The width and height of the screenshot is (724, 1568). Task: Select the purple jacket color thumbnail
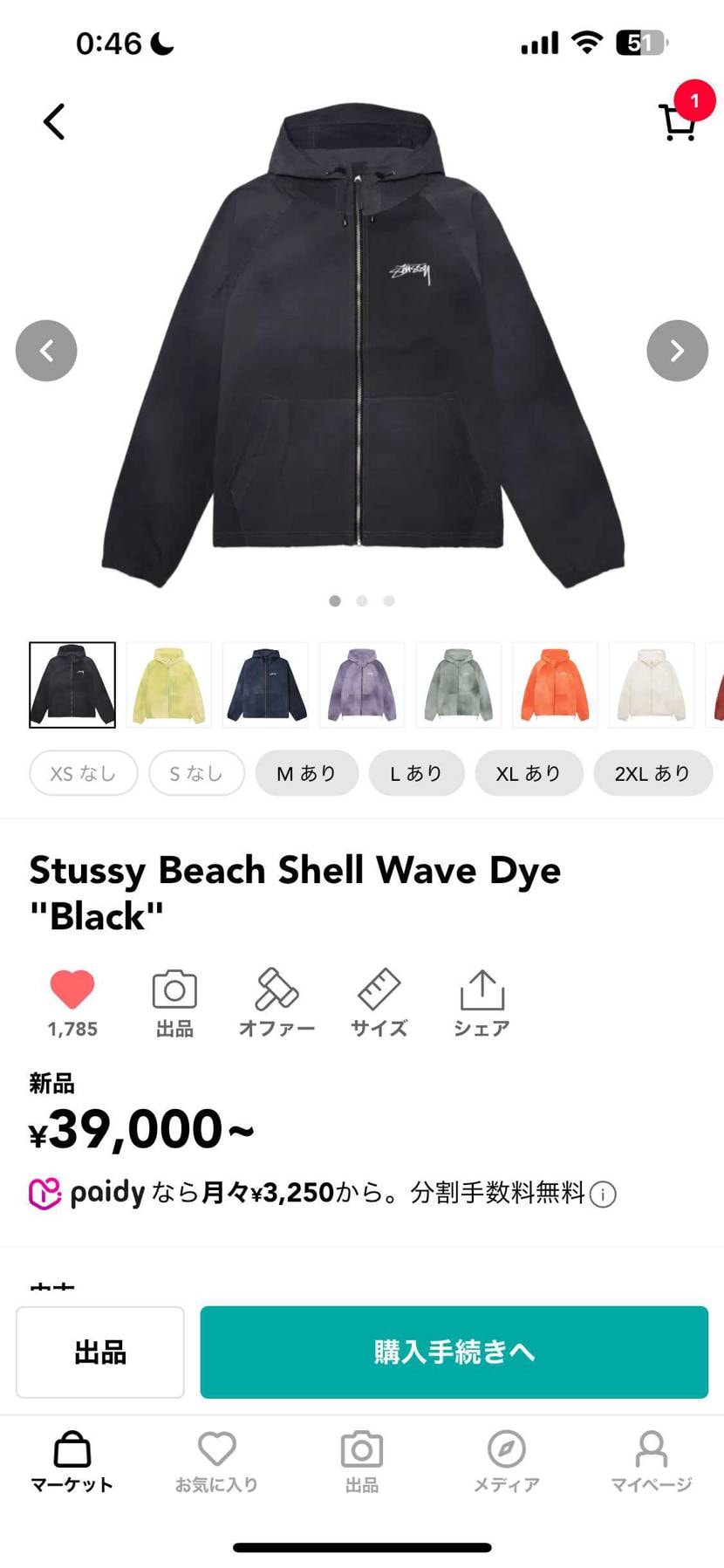point(362,685)
